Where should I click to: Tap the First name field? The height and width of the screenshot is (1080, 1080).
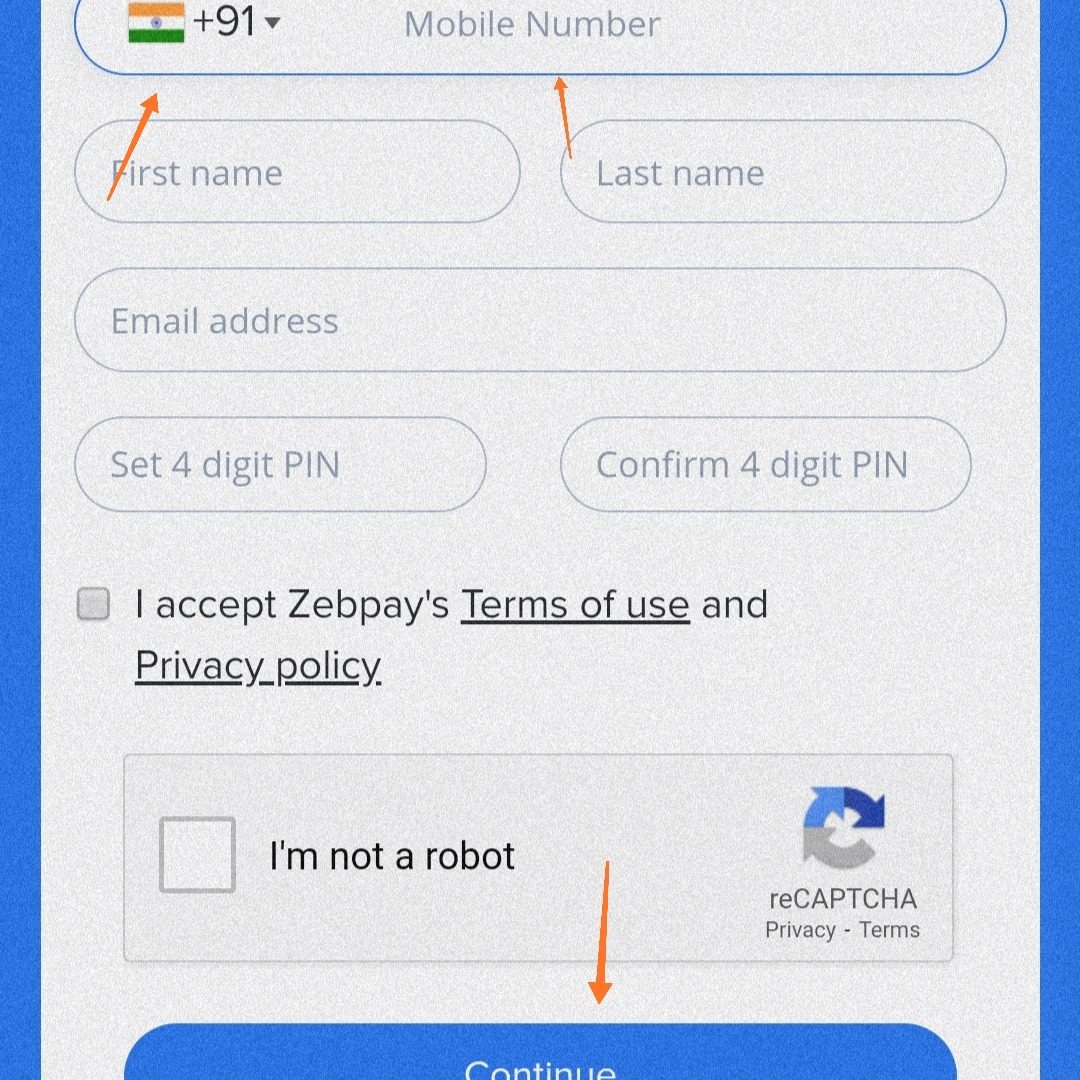pyautogui.click(x=297, y=172)
